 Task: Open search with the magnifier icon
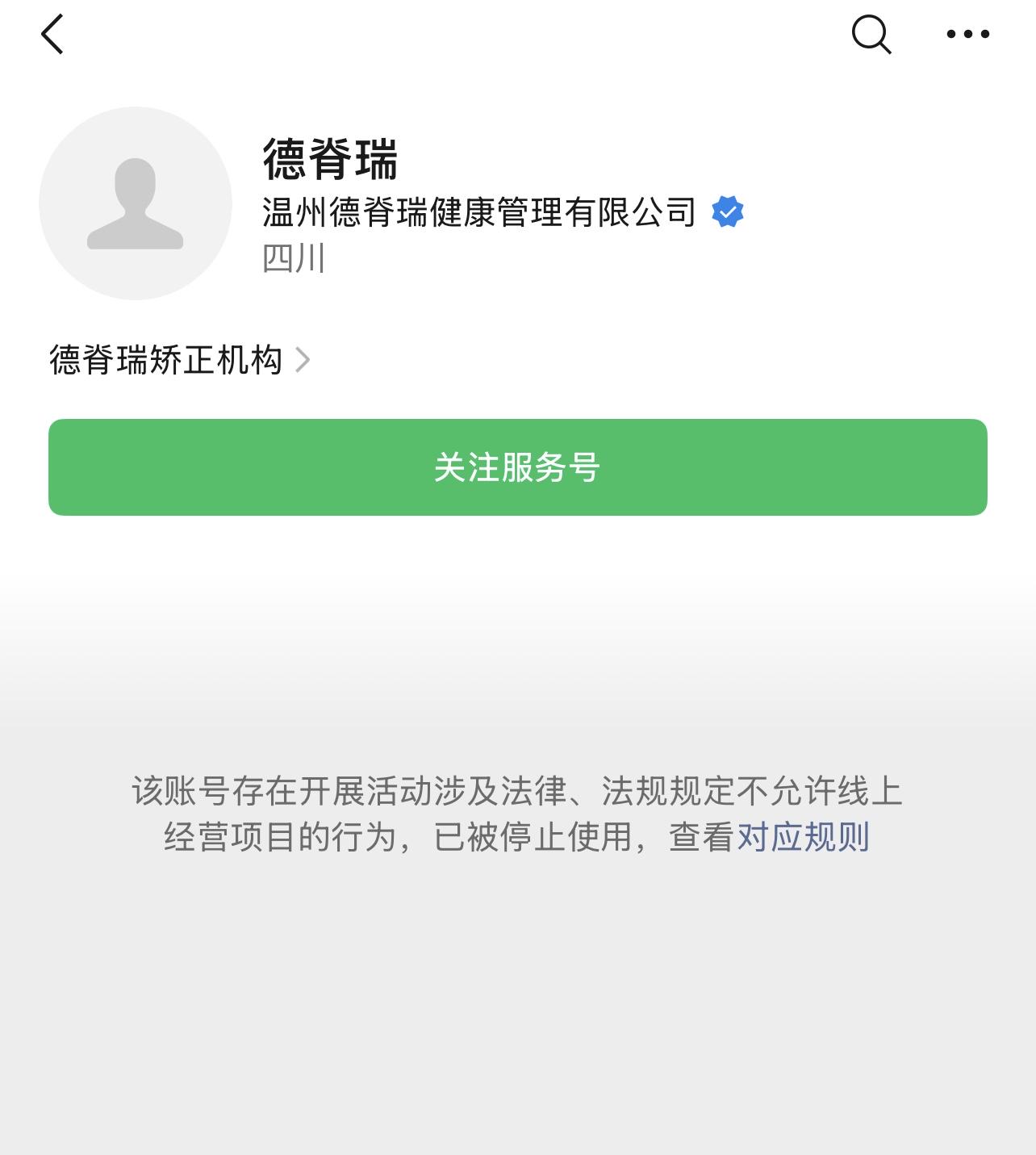click(871, 35)
